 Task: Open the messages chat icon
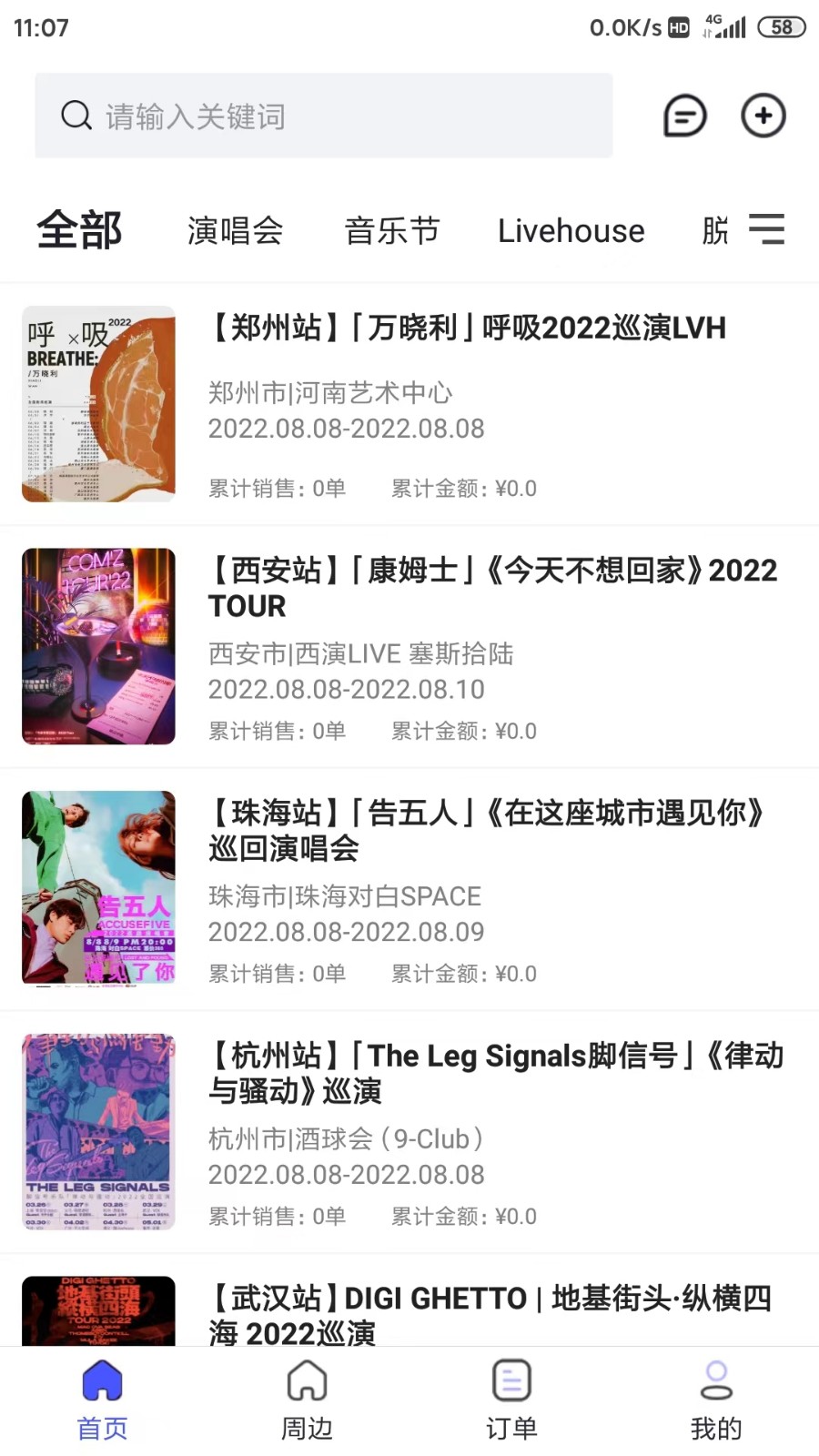pos(684,116)
